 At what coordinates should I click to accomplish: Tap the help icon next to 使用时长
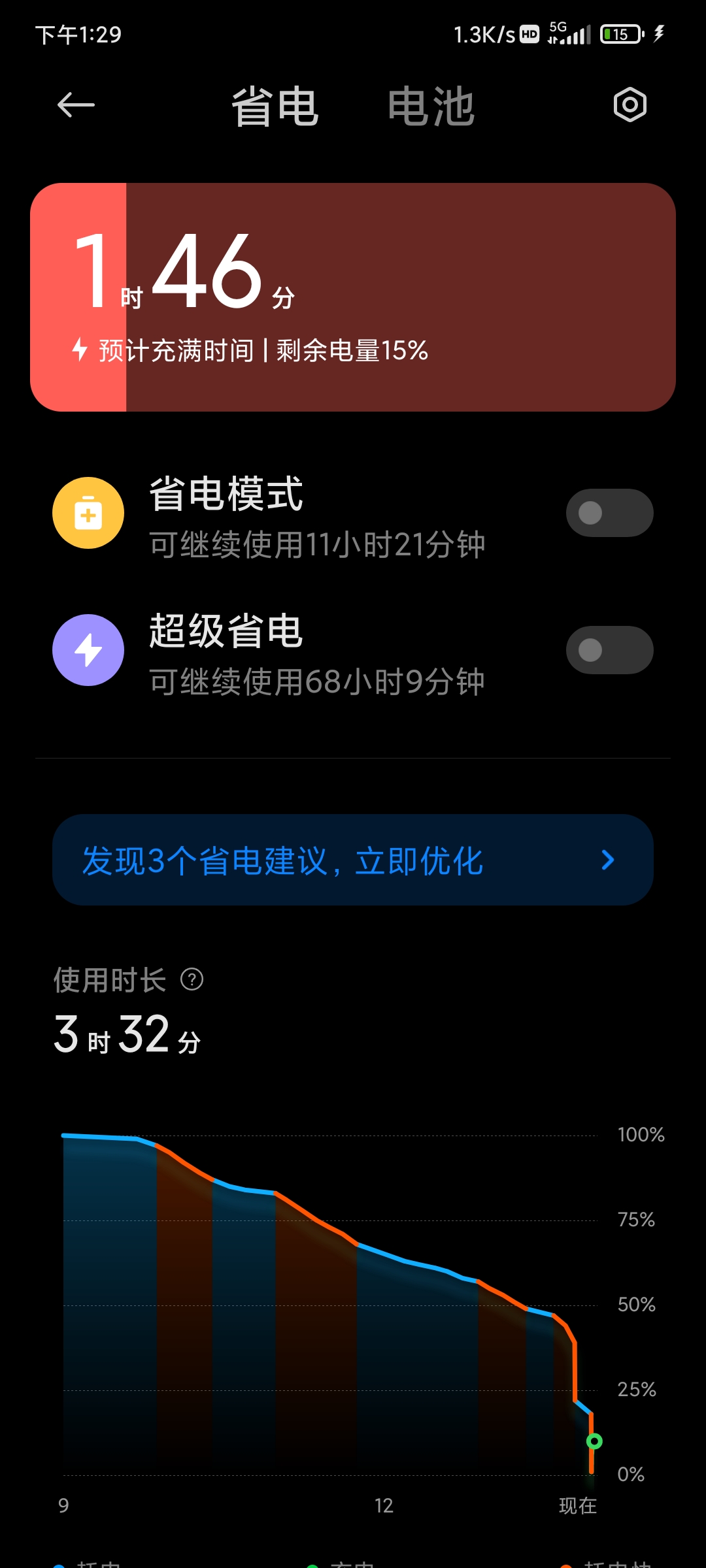pos(192,979)
